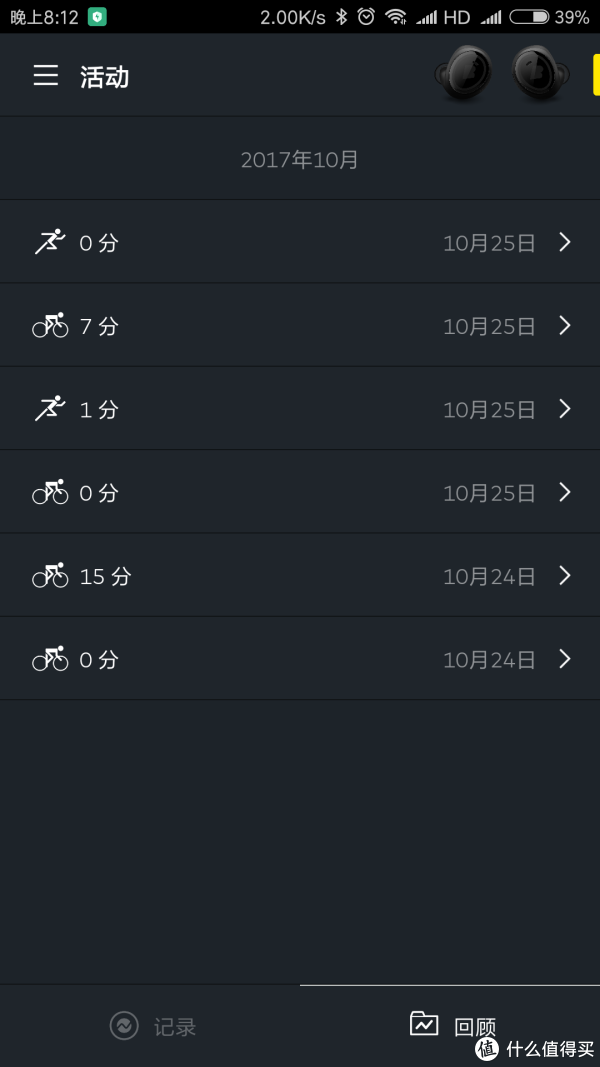Open the 15 分 cycling activity
The width and height of the screenshot is (600, 1067).
pyautogui.click(x=300, y=575)
